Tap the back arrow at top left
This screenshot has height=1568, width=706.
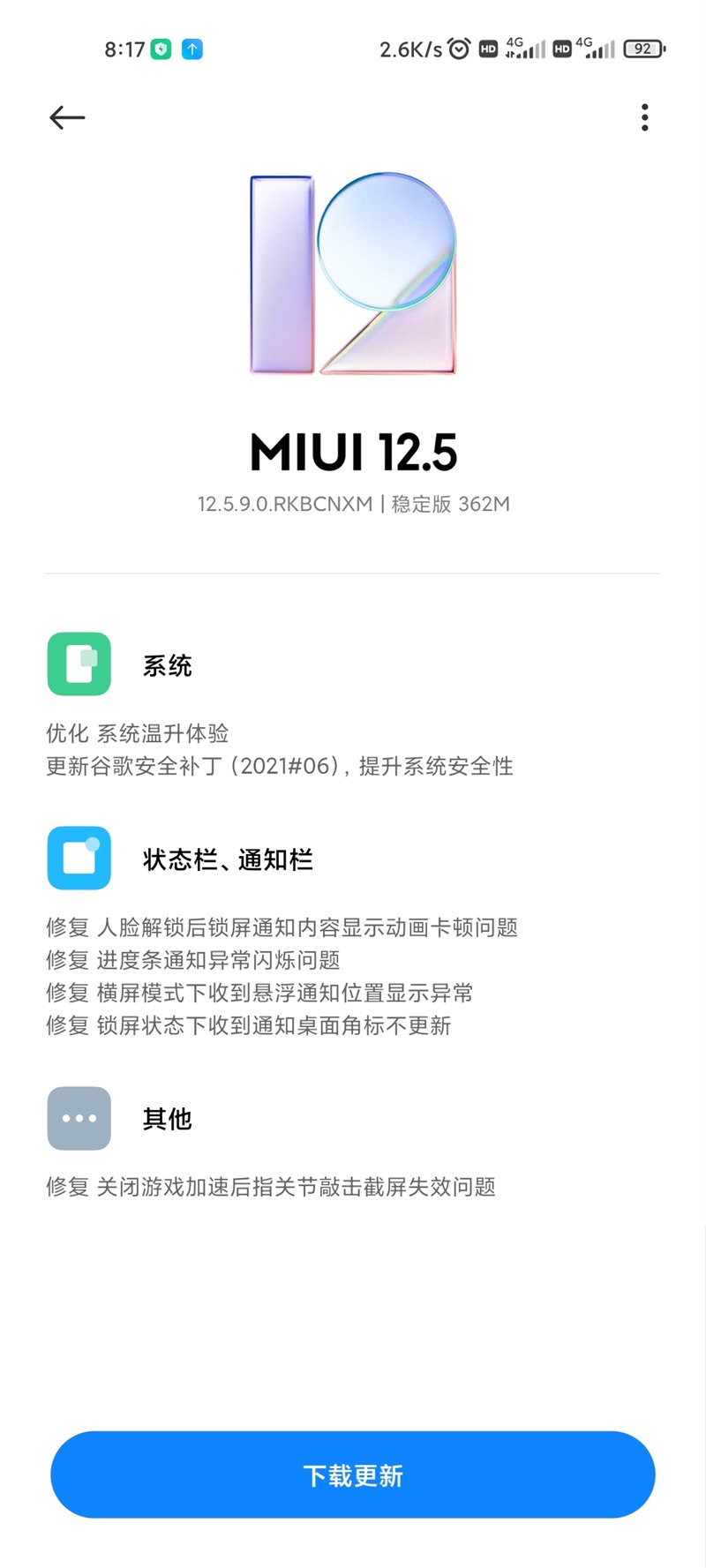[67, 117]
